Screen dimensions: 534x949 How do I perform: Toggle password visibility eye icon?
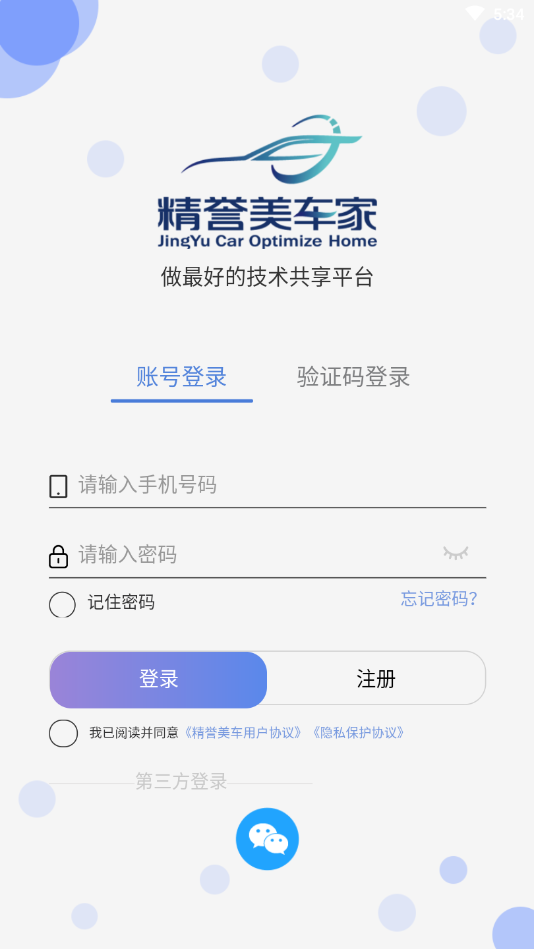point(456,553)
